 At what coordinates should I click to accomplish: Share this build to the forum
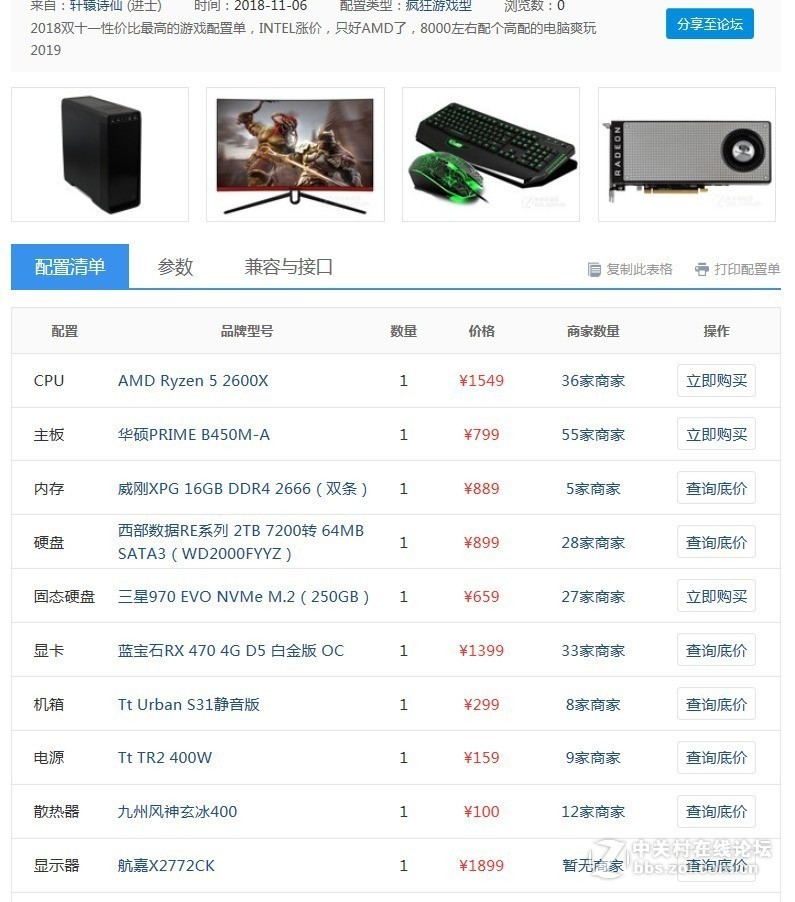(709, 24)
